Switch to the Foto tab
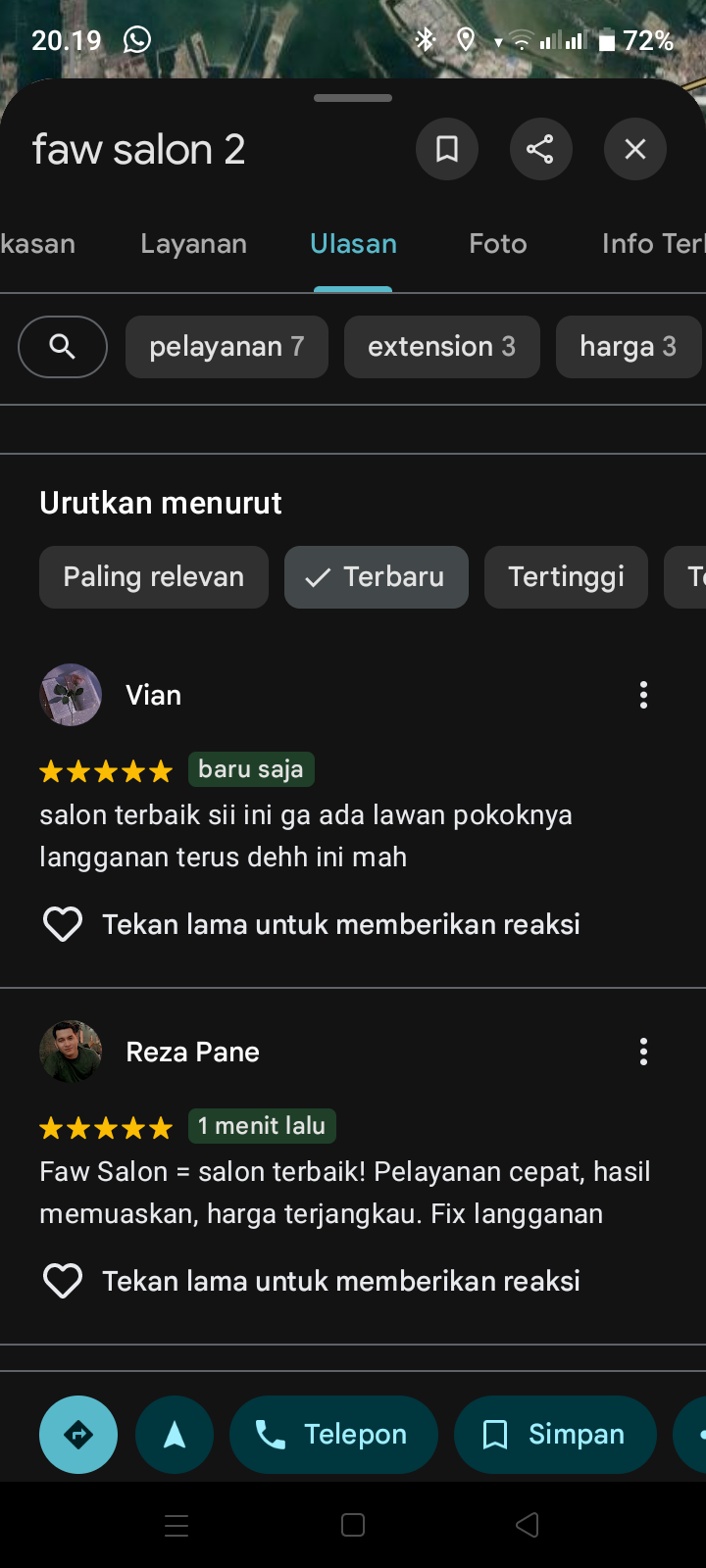Screen dimensions: 706x1568 (498, 244)
